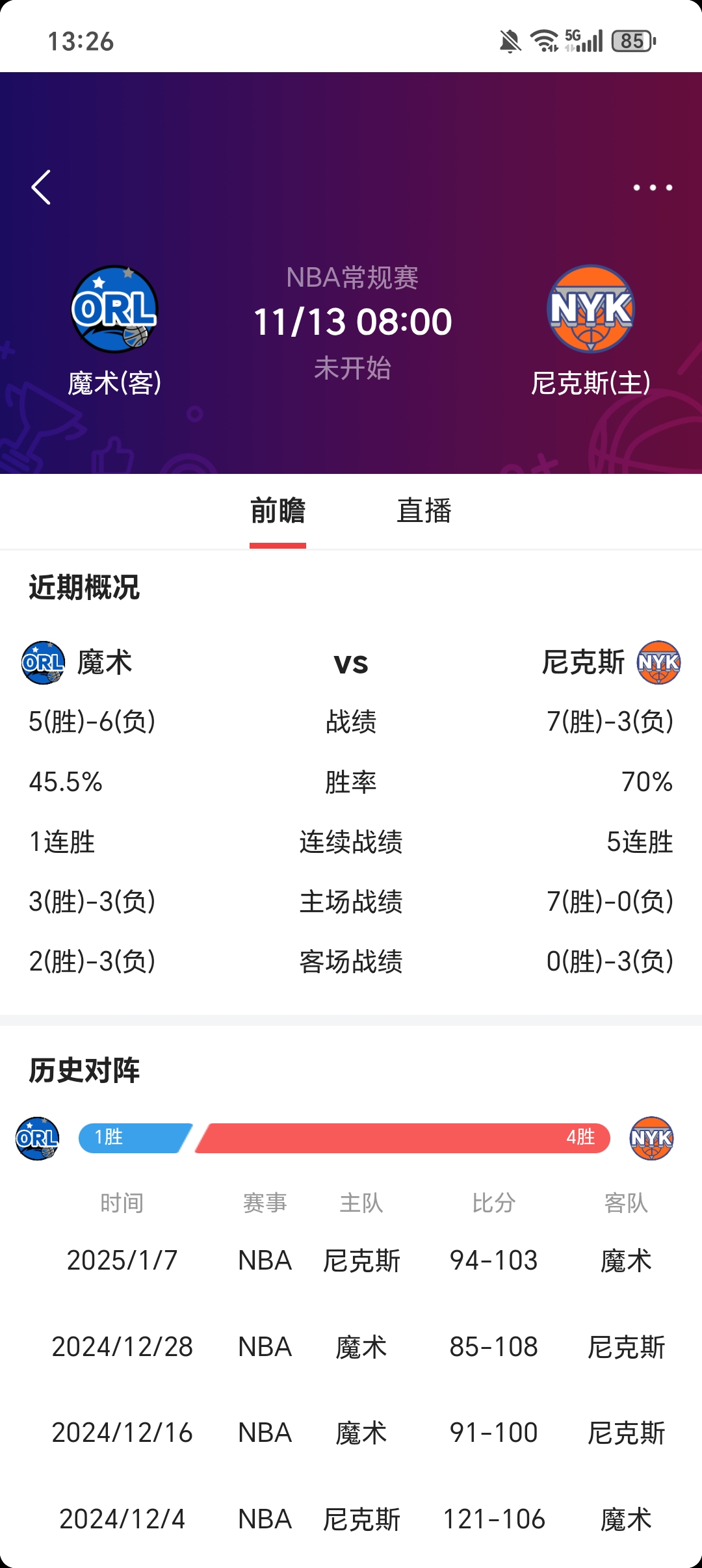The height and width of the screenshot is (1568, 702).
Task: Open the Knicks team logo in the header
Action: 591,309
